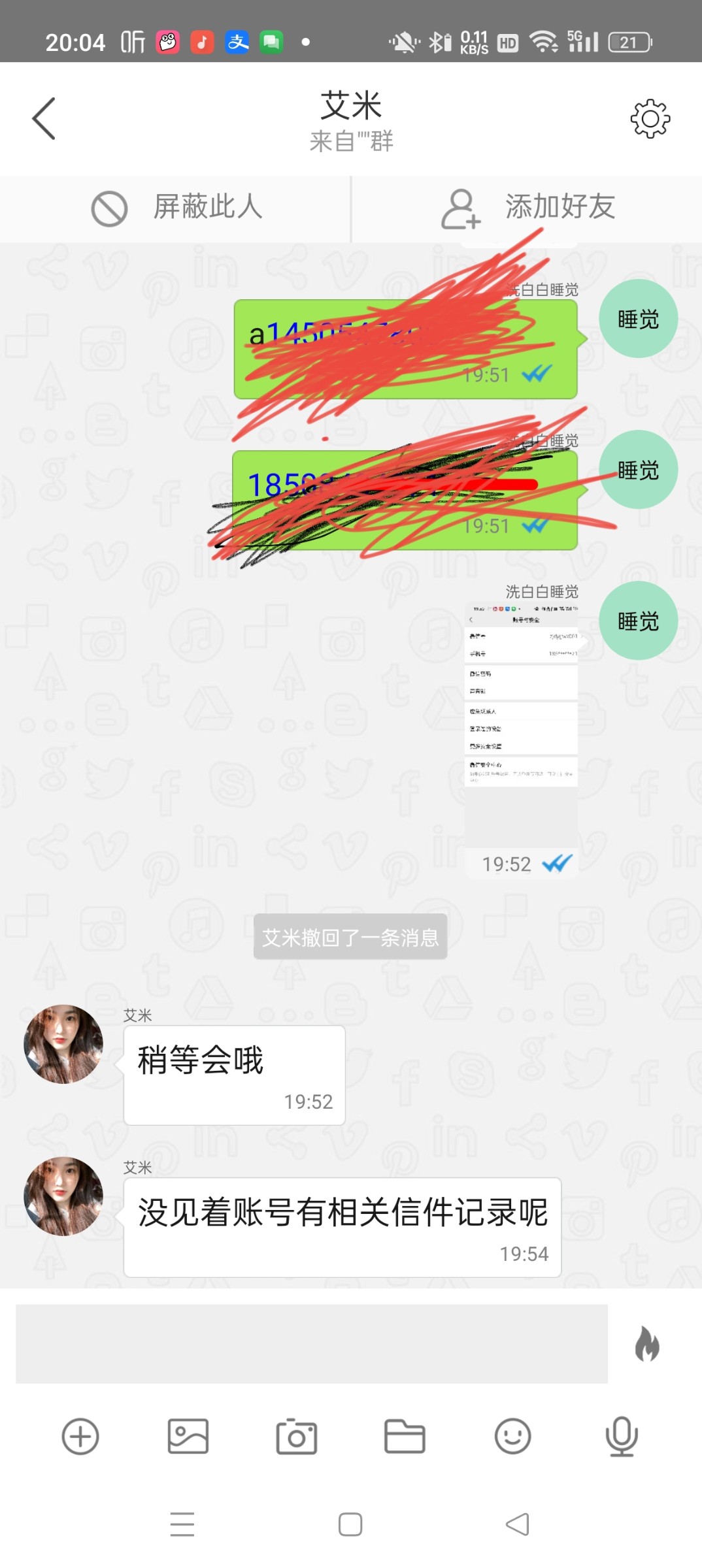Open 艾米's avatar next to 稍等会哦
Screen dimensions: 702x1568
[x=63, y=1044]
